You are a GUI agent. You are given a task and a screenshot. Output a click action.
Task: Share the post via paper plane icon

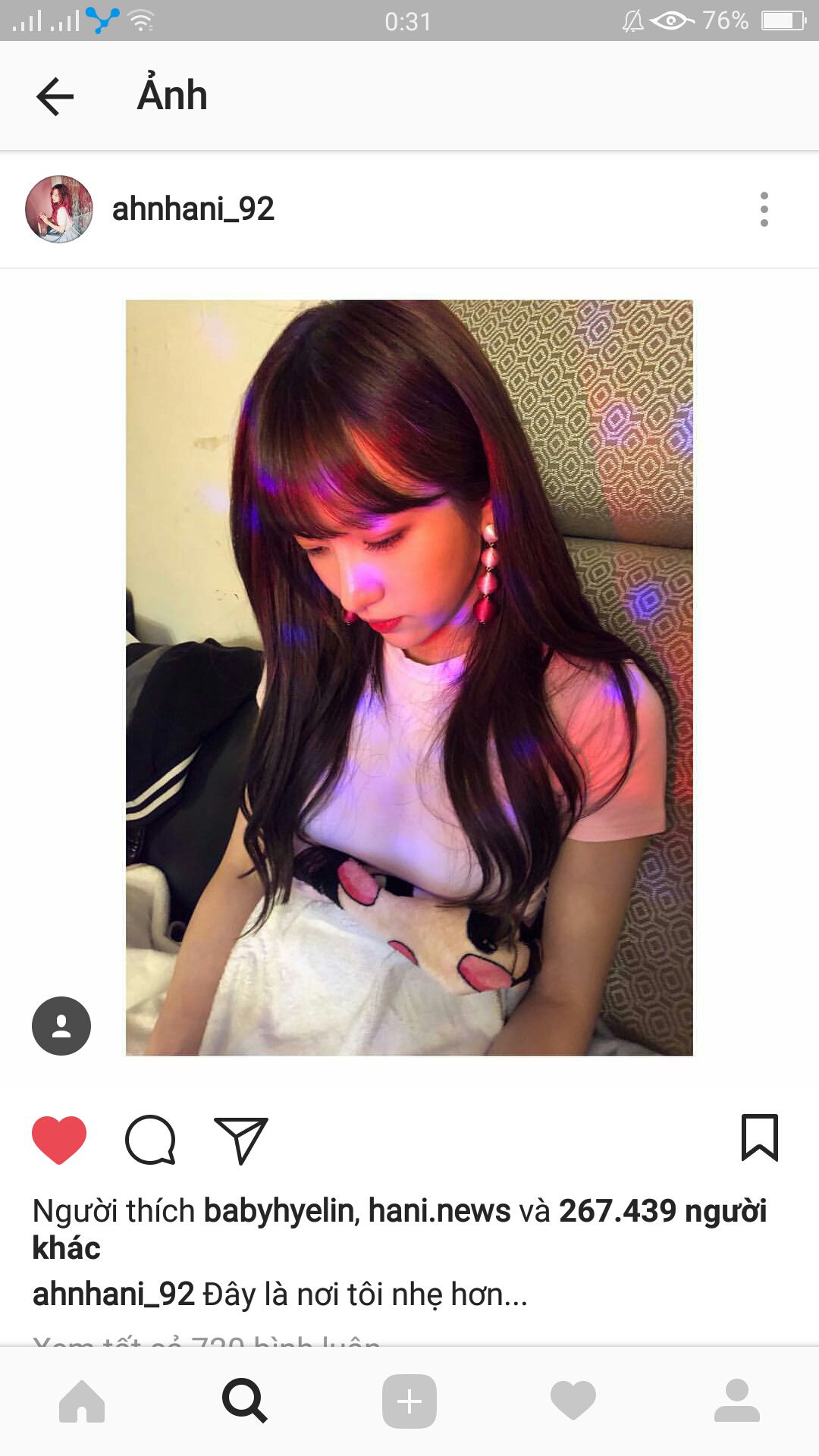click(x=242, y=1140)
